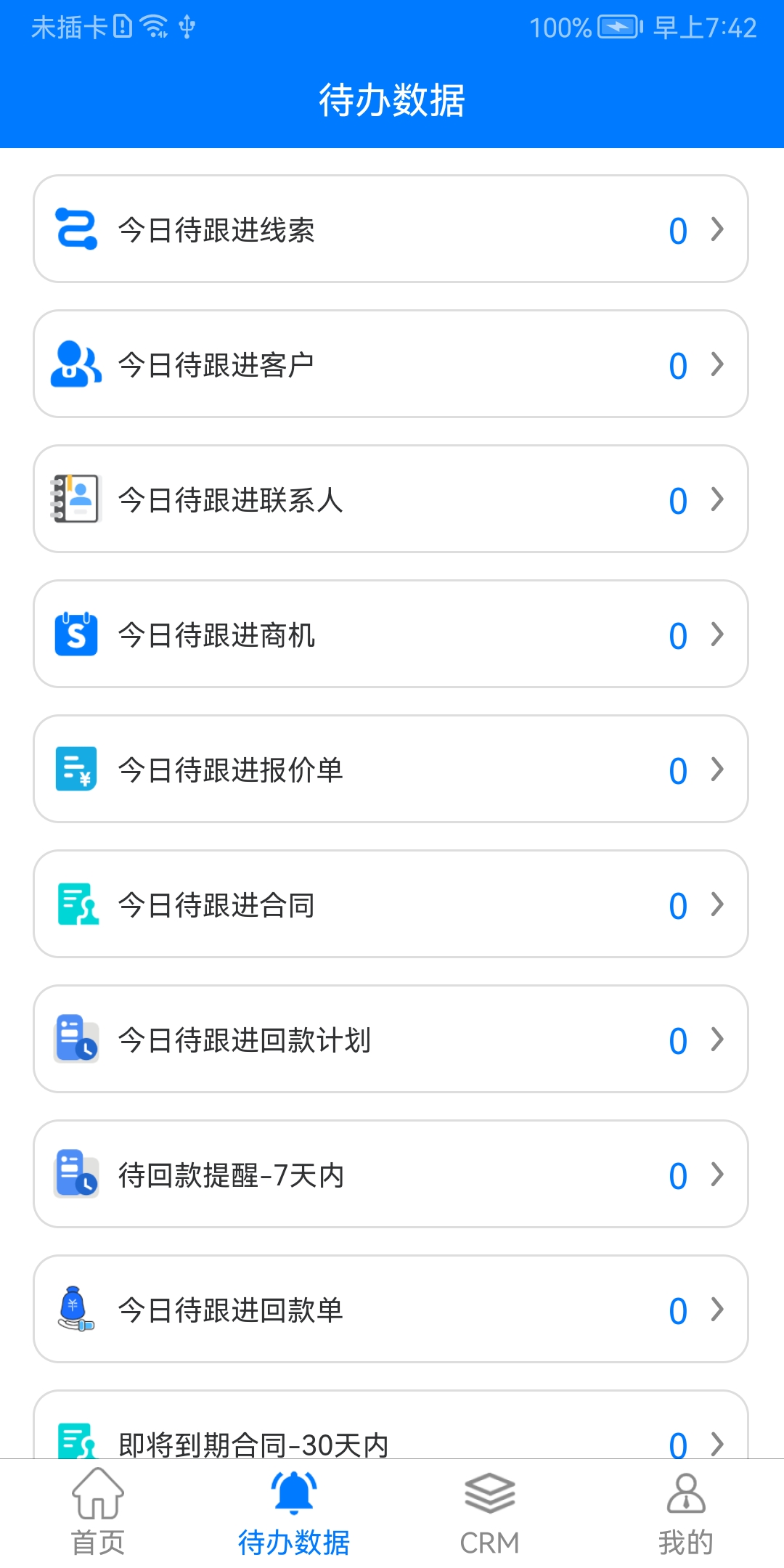Viewport: 784px width, 1568px height.
Task: Click the 今日待跟进商机 opportunity calendar icon
Action: [75, 634]
